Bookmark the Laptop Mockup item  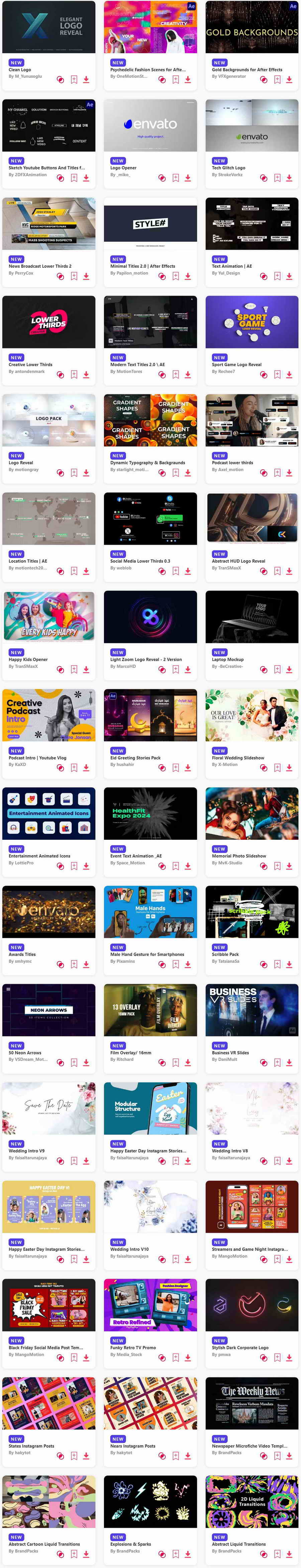click(277, 670)
